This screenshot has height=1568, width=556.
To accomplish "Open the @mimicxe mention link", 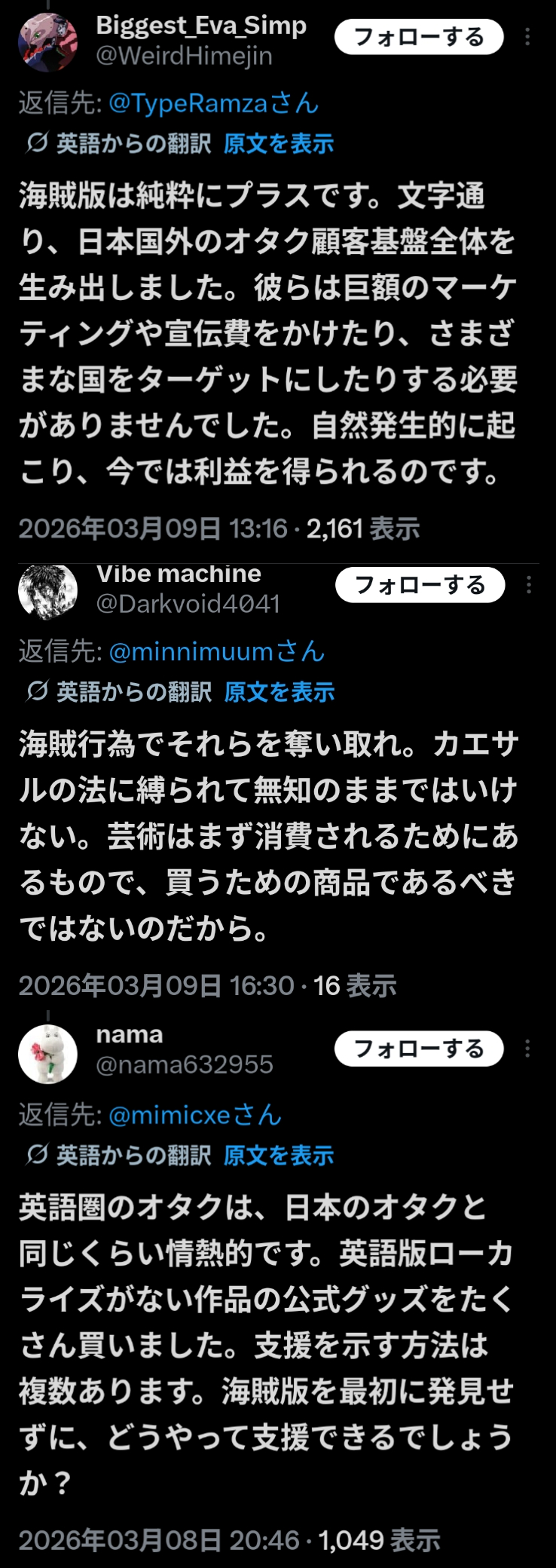I will pyautogui.click(x=194, y=1115).
